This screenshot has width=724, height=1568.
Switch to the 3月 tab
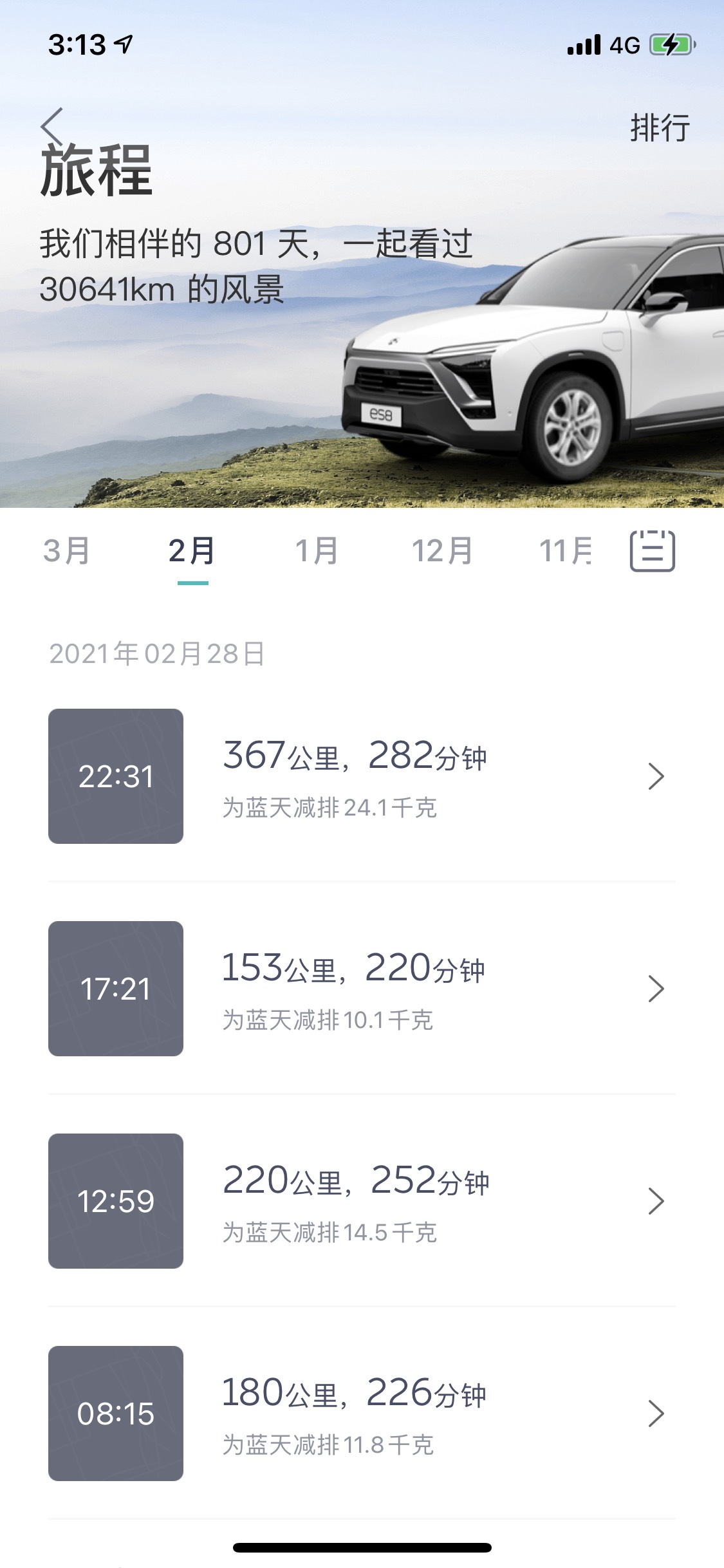(x=66, y=551)
